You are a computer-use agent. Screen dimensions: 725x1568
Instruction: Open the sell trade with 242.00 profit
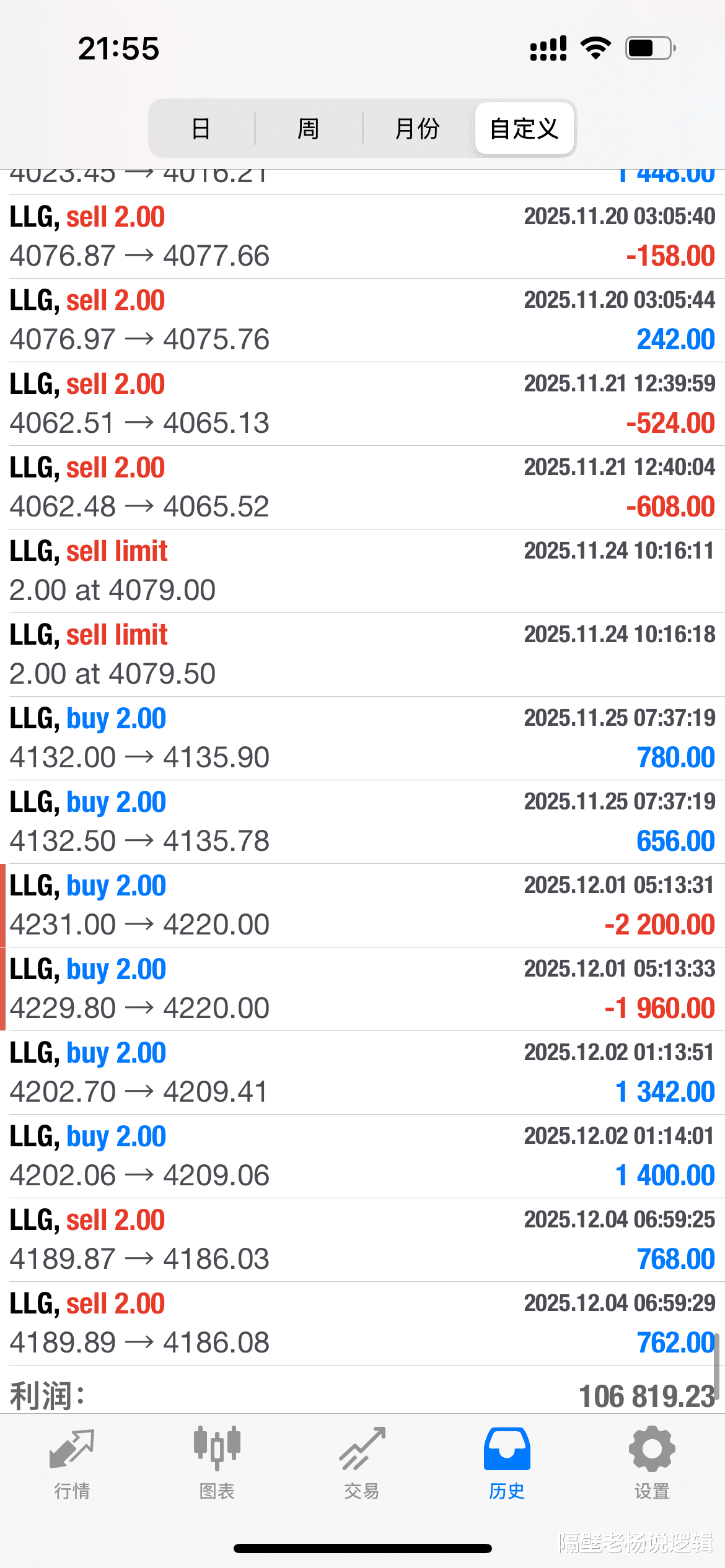(362, 320)
